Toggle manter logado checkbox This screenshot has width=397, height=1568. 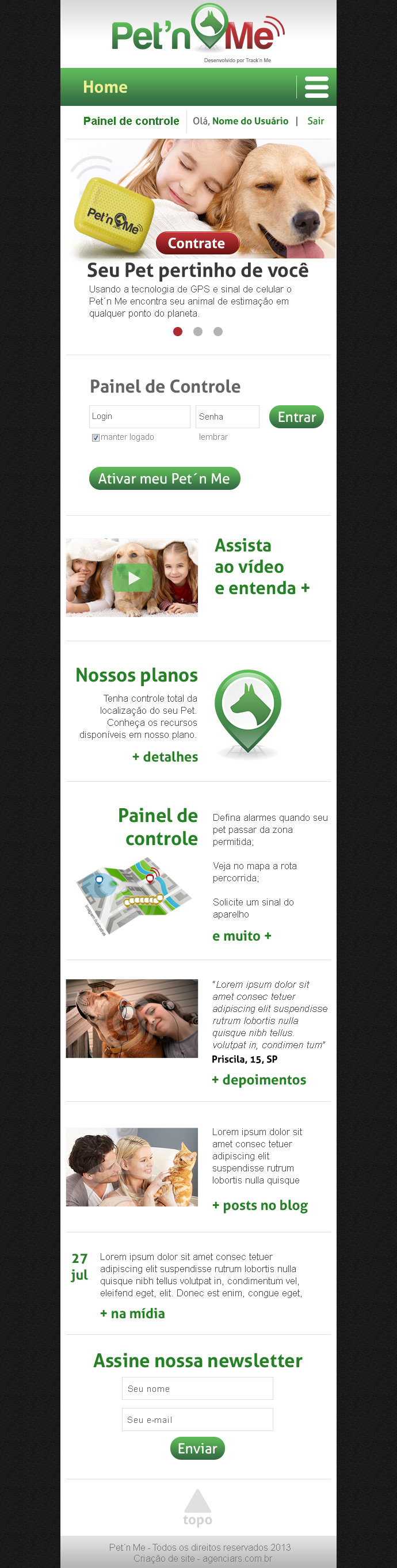coord(96,437)
